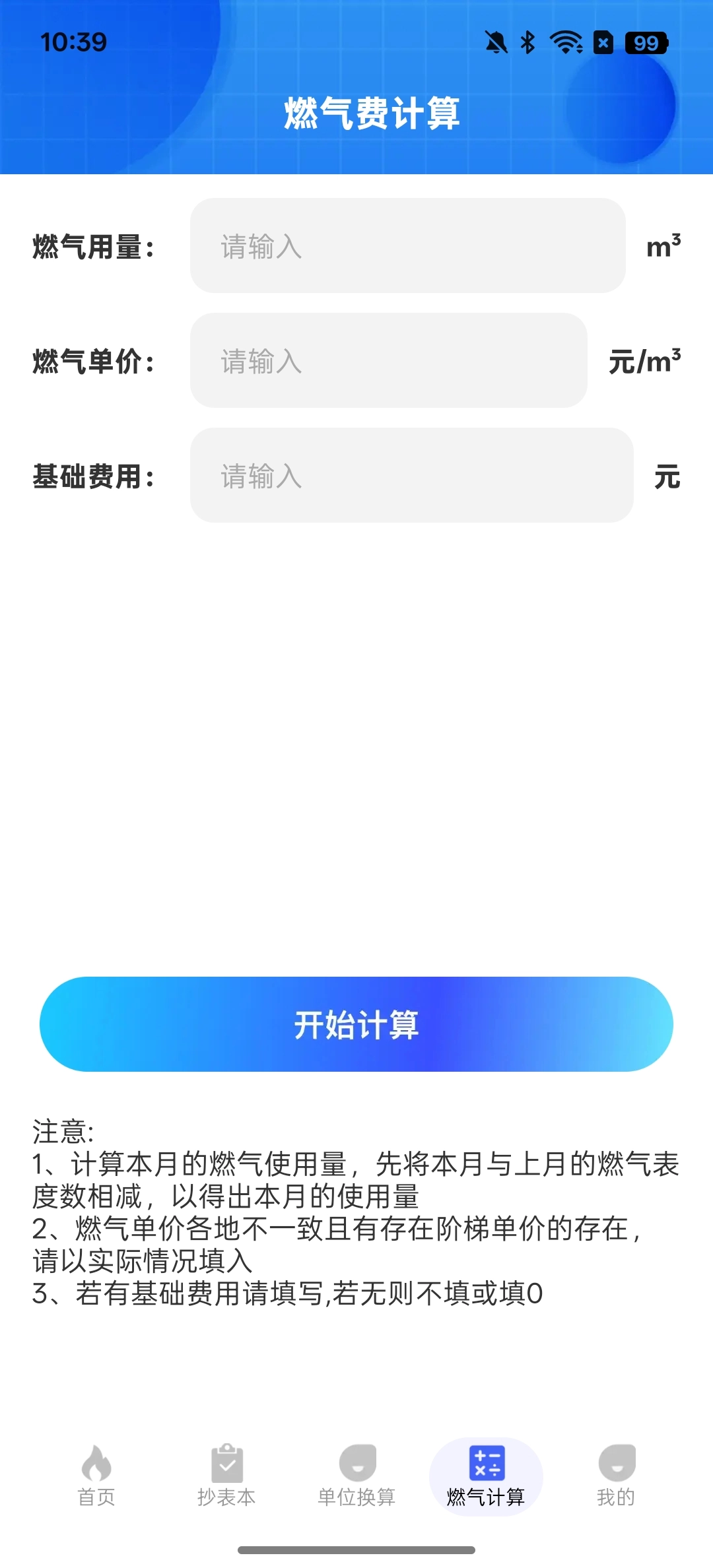Switch to the 首页 tab
This screenshot has height=1568, width=713.
click(96, 1476)
